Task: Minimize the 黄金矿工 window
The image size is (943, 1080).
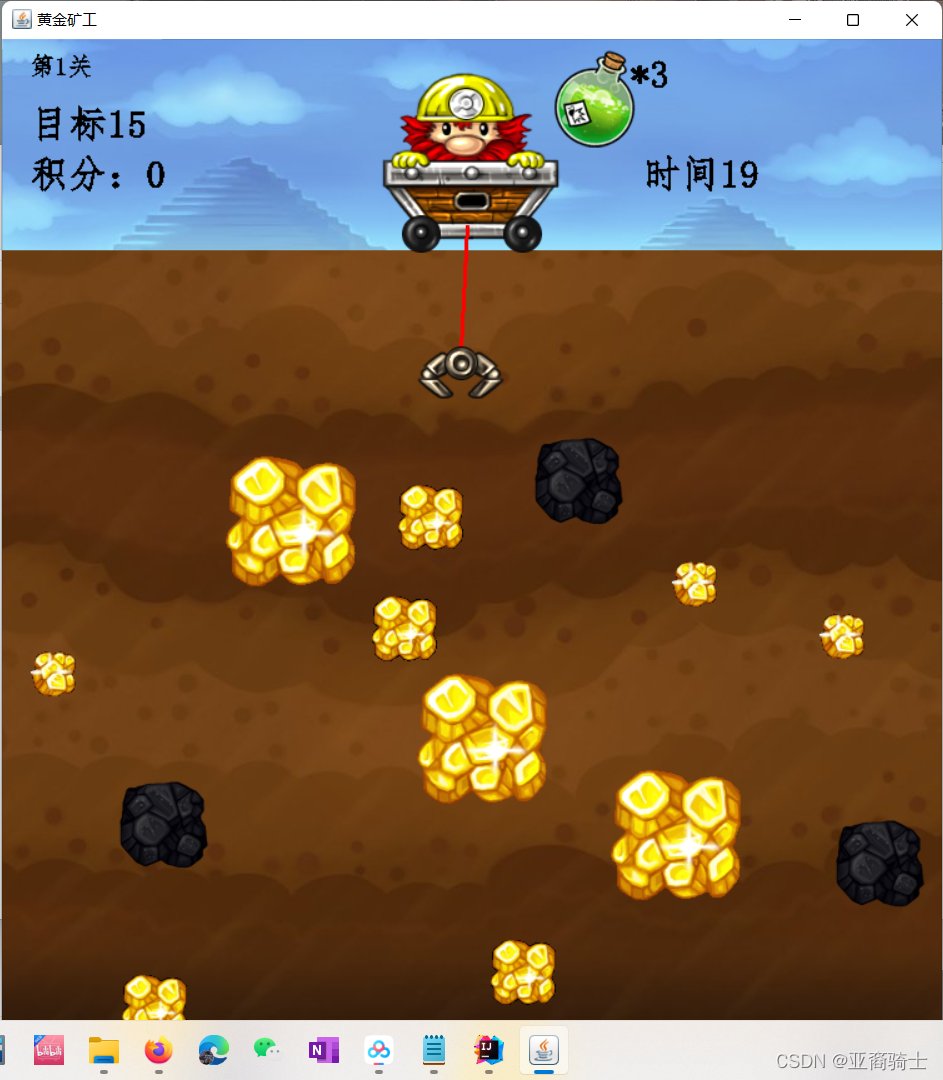Action: coord(794,20)
